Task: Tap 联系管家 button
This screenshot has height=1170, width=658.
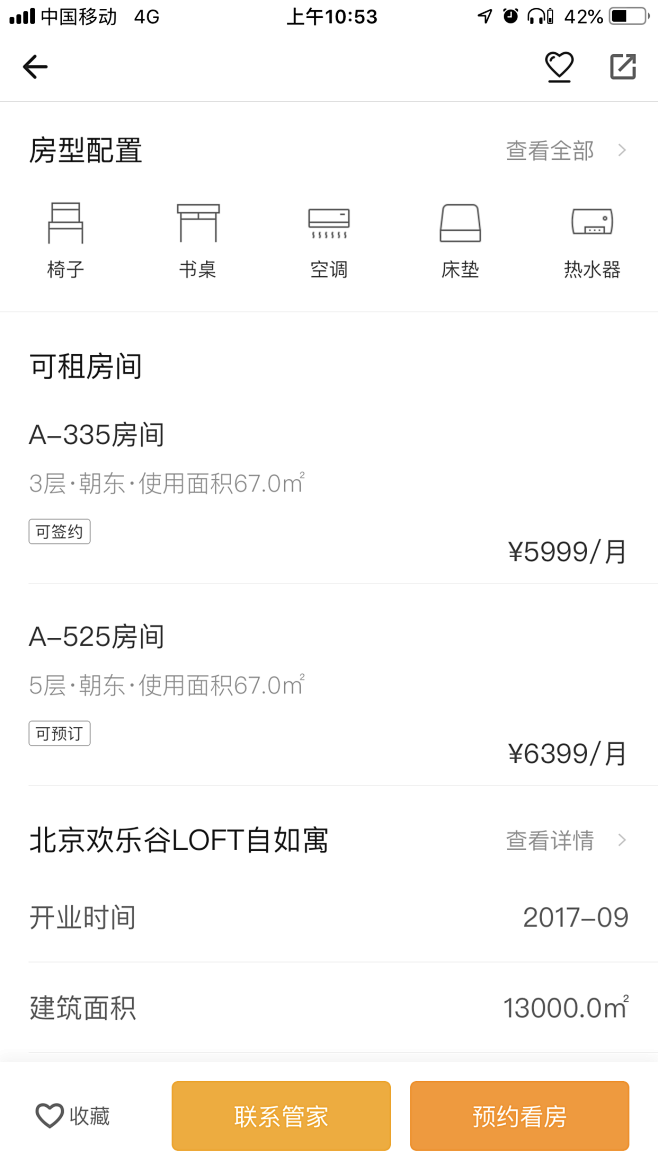Action: pyautogui.click(x=281, y=1116)
